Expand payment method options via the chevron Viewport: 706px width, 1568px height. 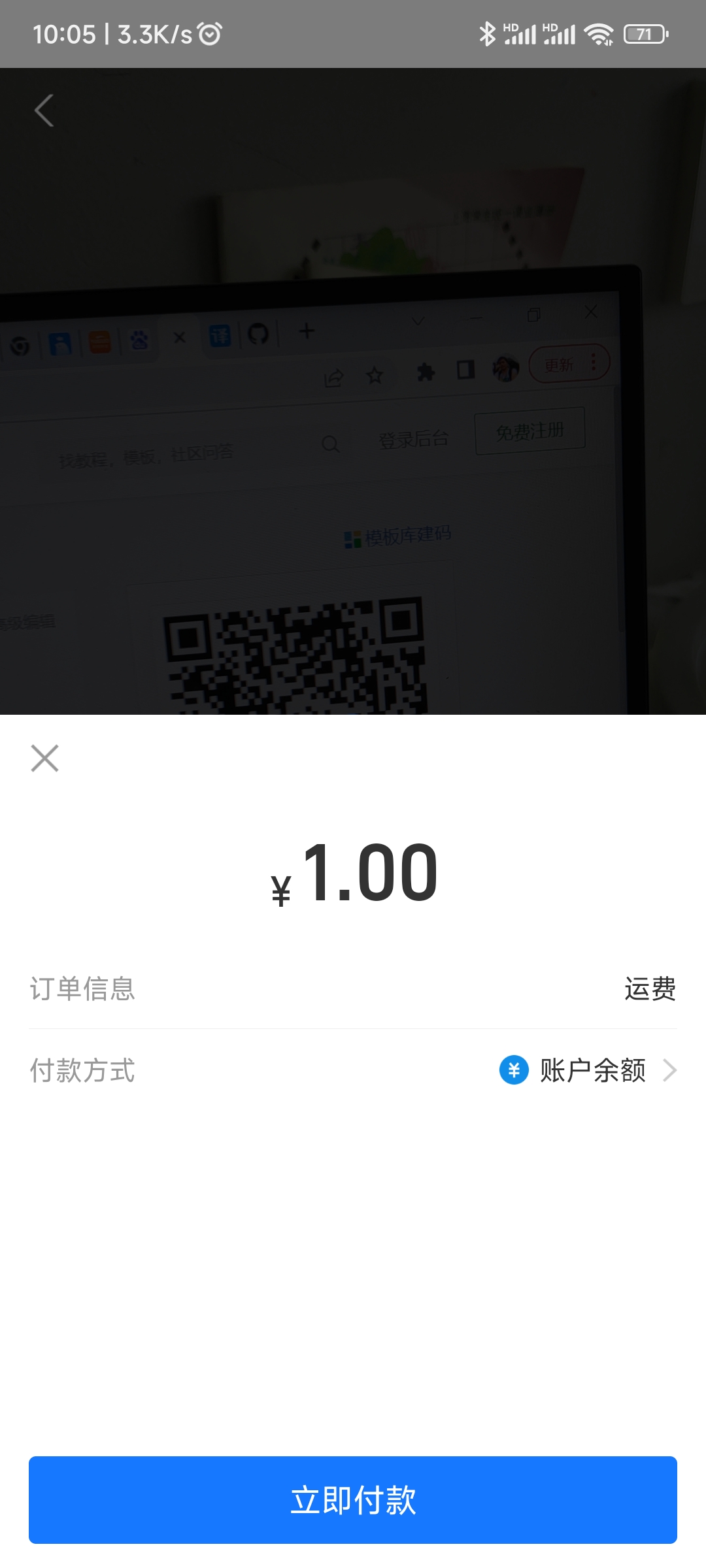pyautogui.click(x=671, y=1071)
